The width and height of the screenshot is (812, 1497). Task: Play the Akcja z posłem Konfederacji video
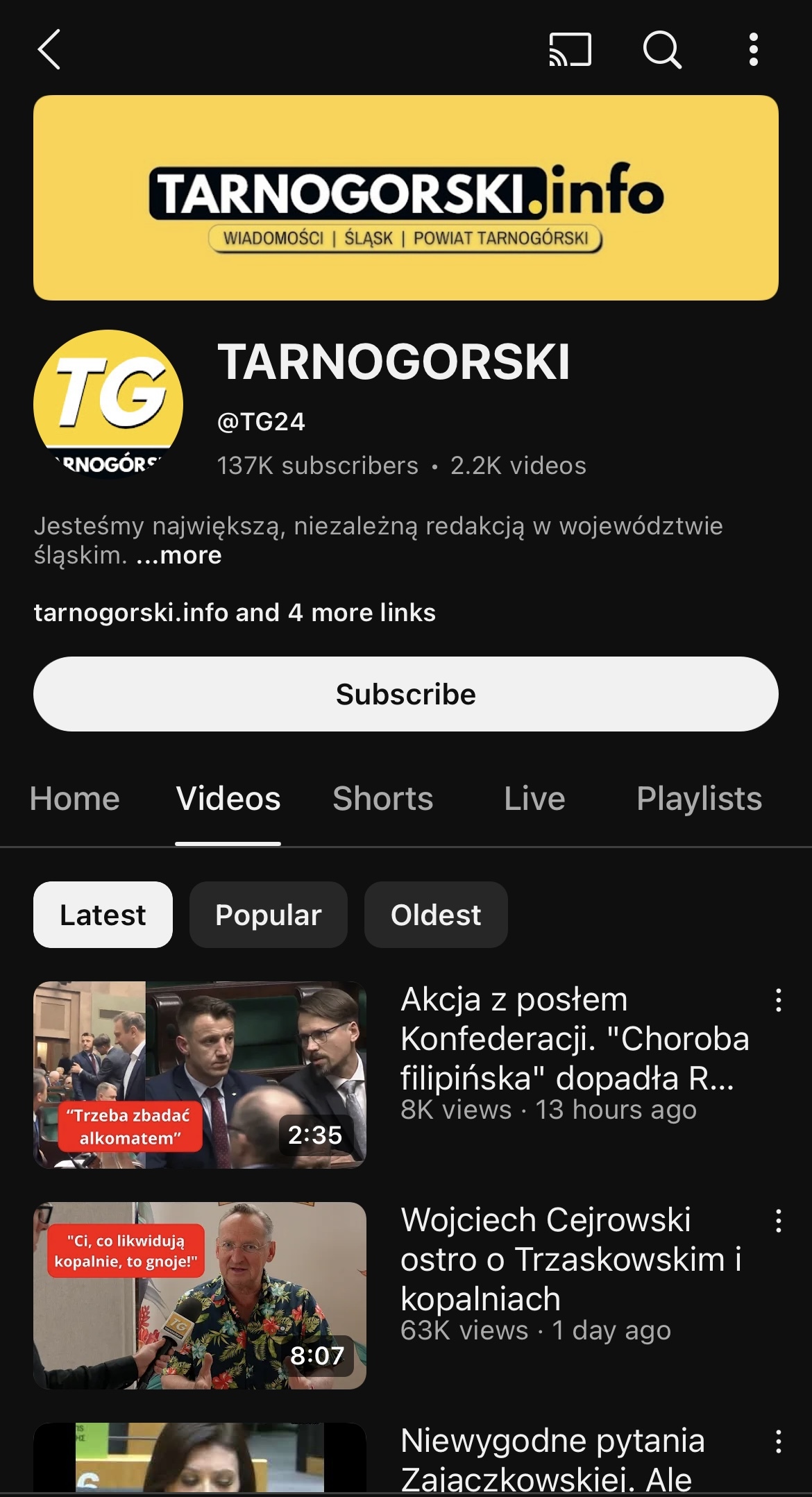200,1074
